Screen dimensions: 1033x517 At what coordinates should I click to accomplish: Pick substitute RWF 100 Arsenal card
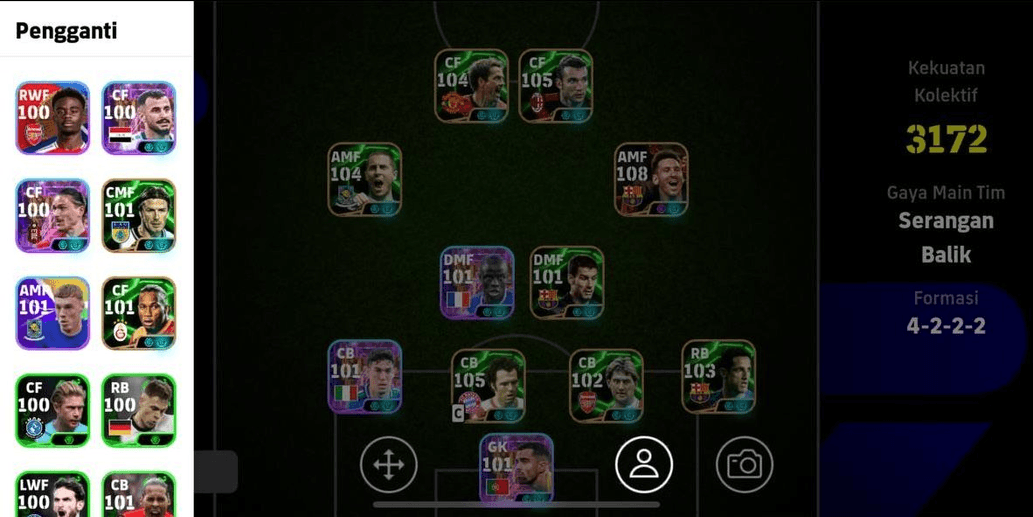[53, 118]
